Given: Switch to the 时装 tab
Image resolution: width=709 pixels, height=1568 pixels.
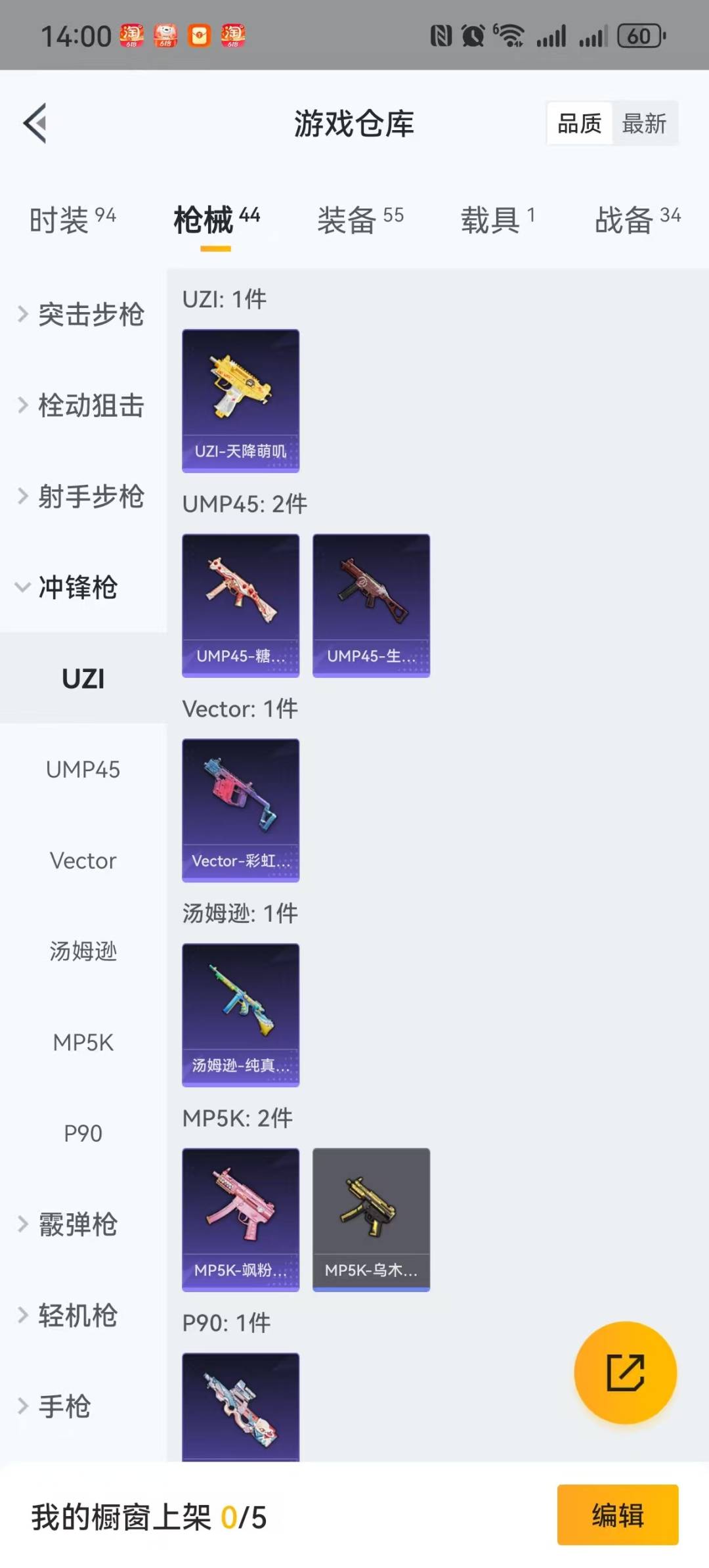Looking at the screenshot, I should click(72, 220).
